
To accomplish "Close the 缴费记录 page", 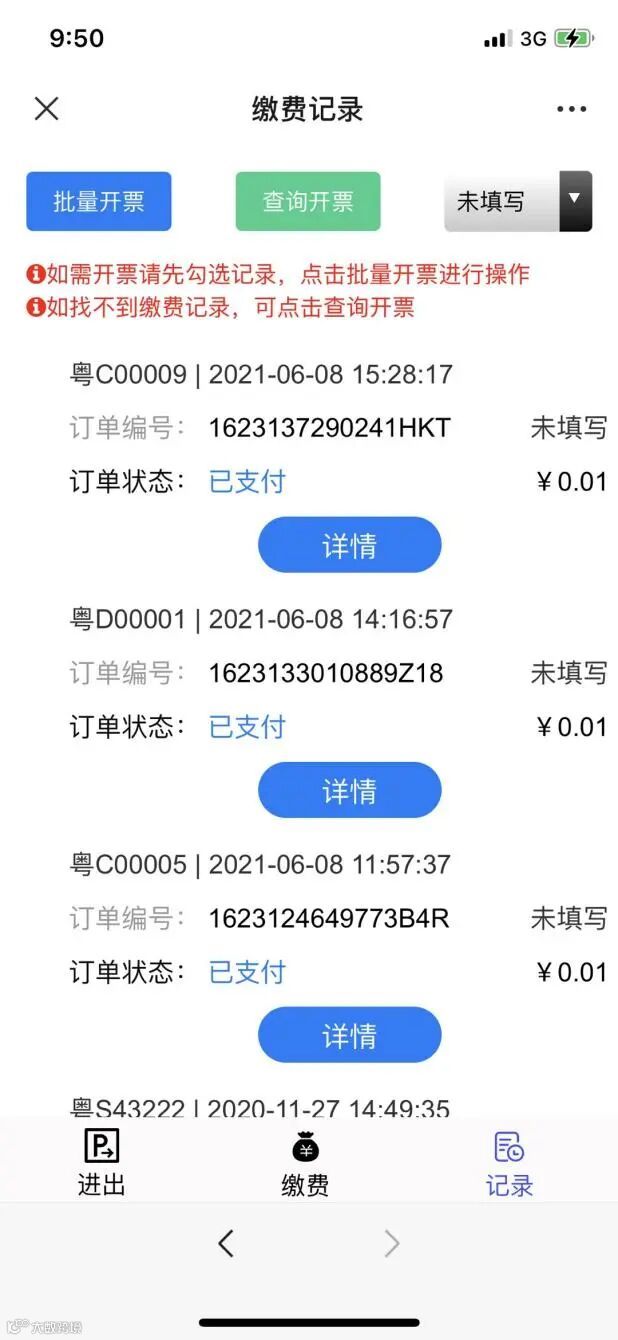I will coord(47,109).
